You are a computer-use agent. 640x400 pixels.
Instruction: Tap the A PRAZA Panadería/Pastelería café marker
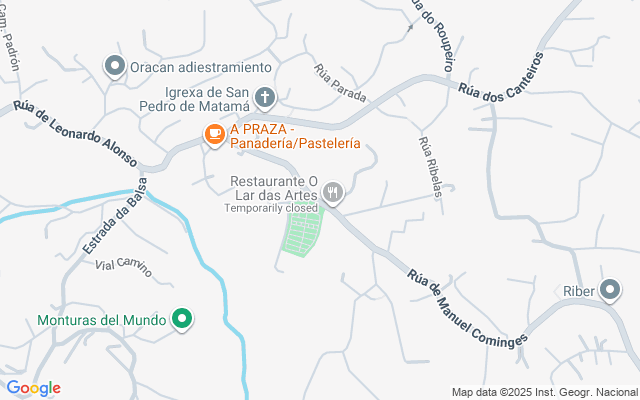click(x=214, y=134)
